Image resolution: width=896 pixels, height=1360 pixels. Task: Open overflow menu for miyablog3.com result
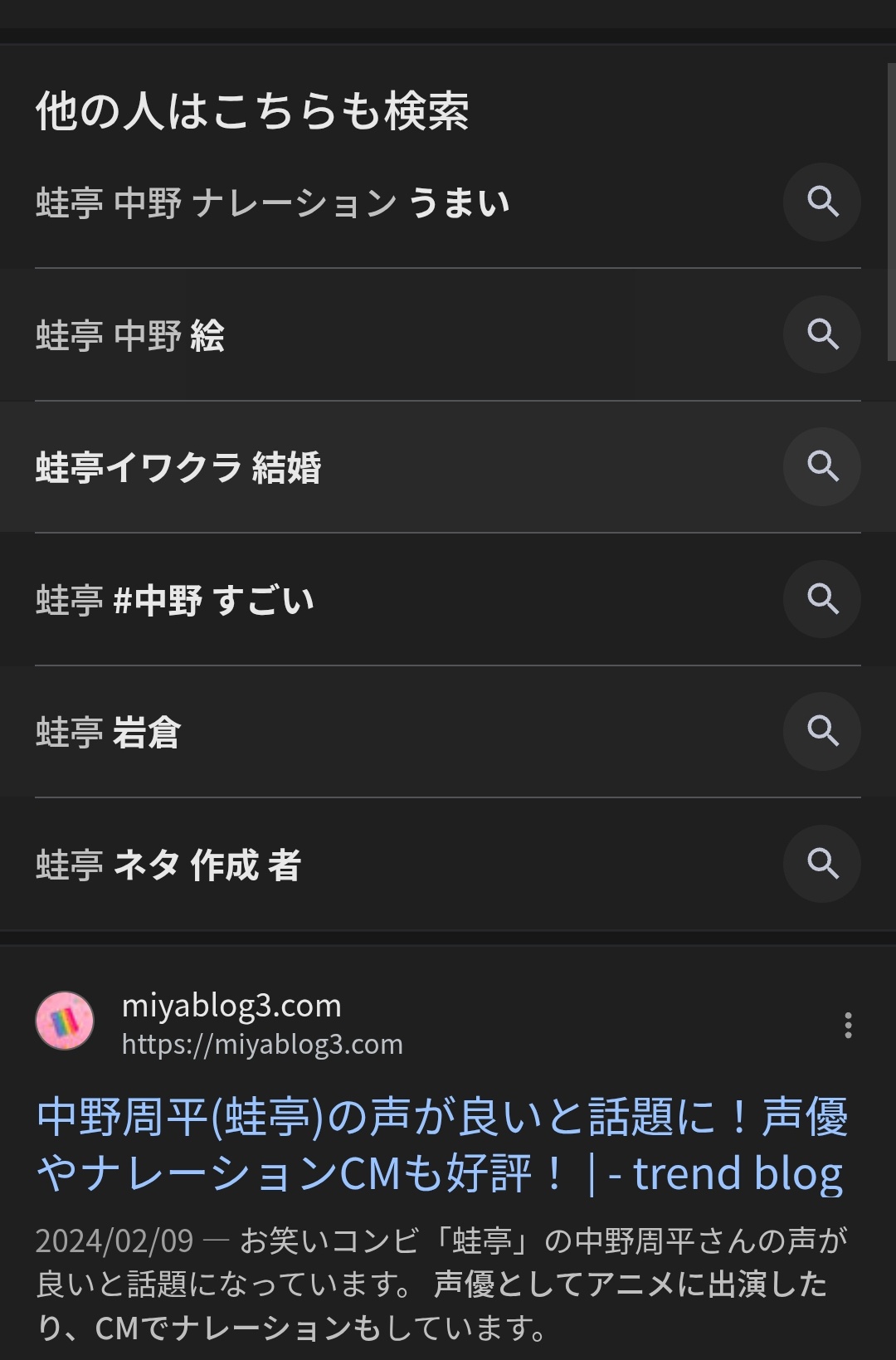tap(847, 1026)
